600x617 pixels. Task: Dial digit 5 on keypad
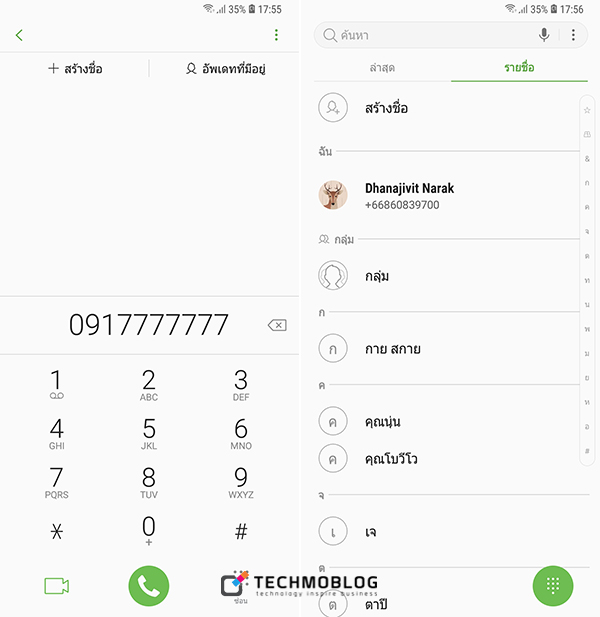(x=149, y=433)
